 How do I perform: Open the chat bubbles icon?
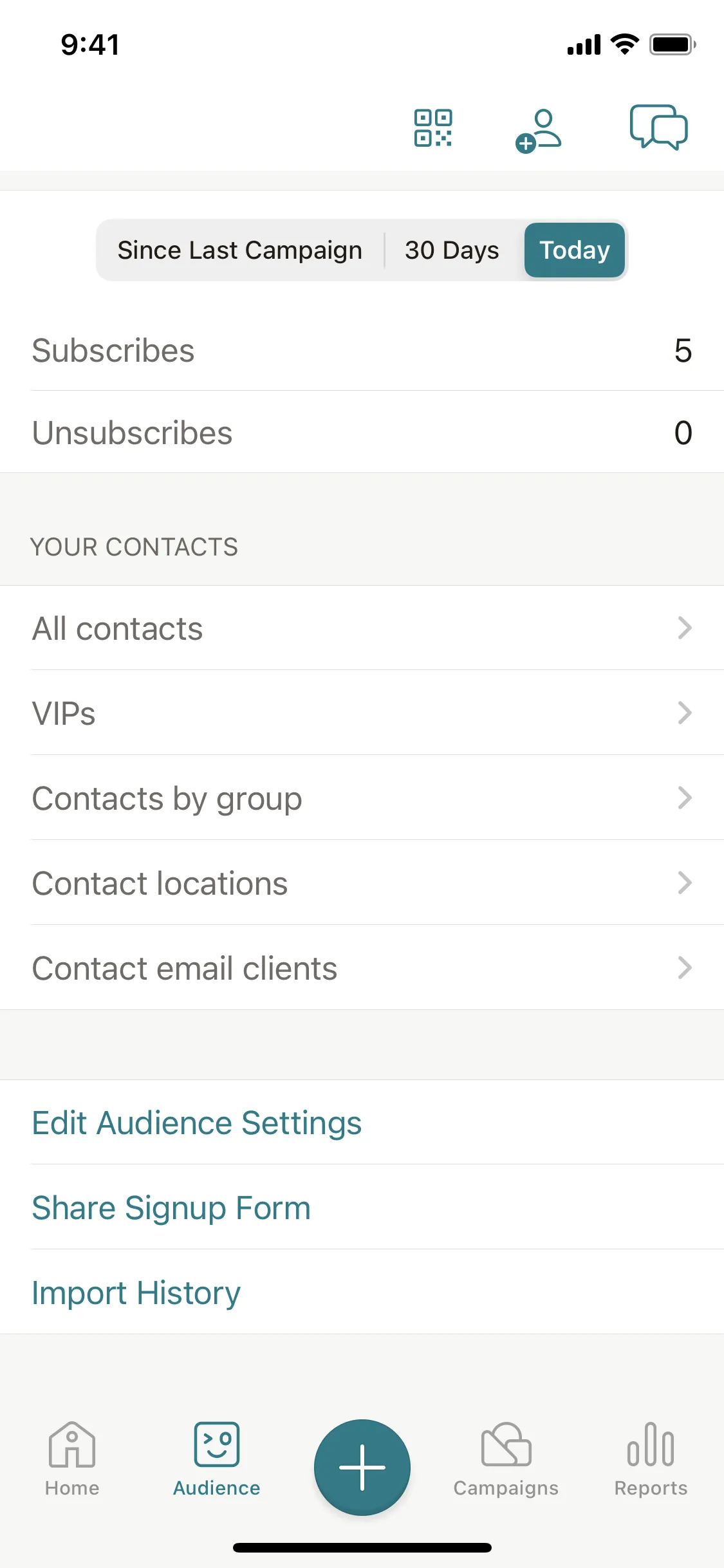658,127
